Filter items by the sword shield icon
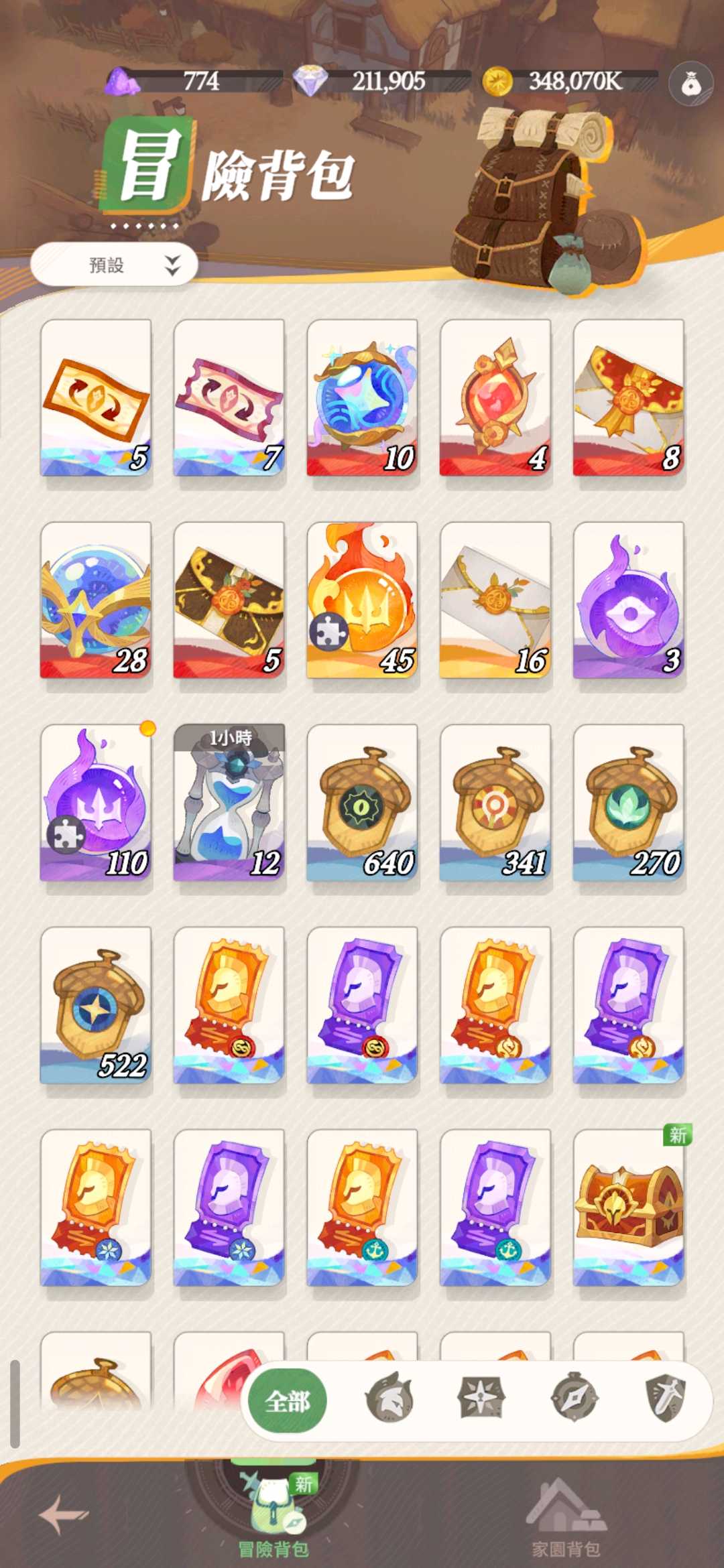This screenshot has height=1568, width=724. click(x=665, y=1398)
